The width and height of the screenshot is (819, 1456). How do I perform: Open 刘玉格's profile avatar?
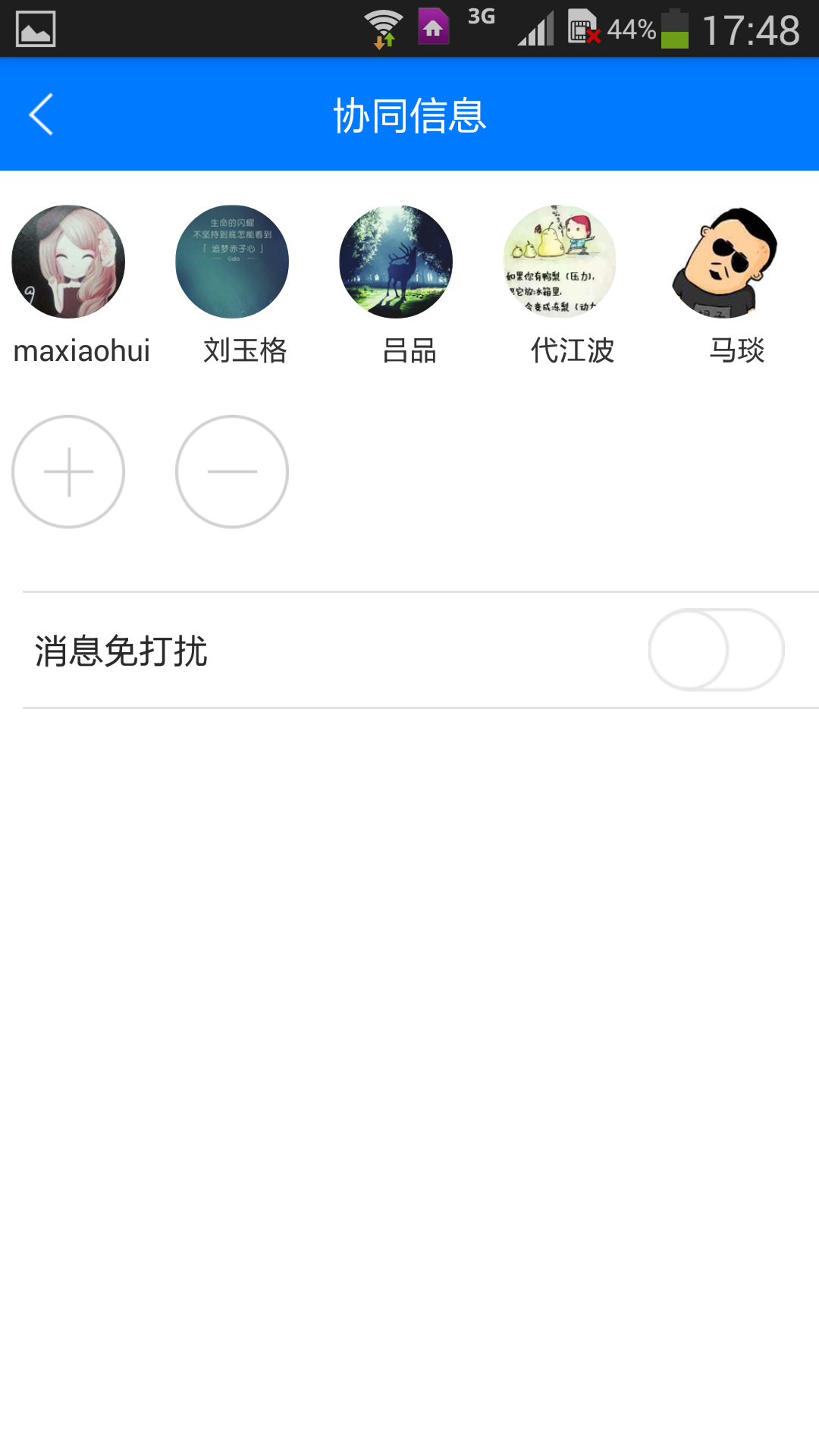[232, 262]
